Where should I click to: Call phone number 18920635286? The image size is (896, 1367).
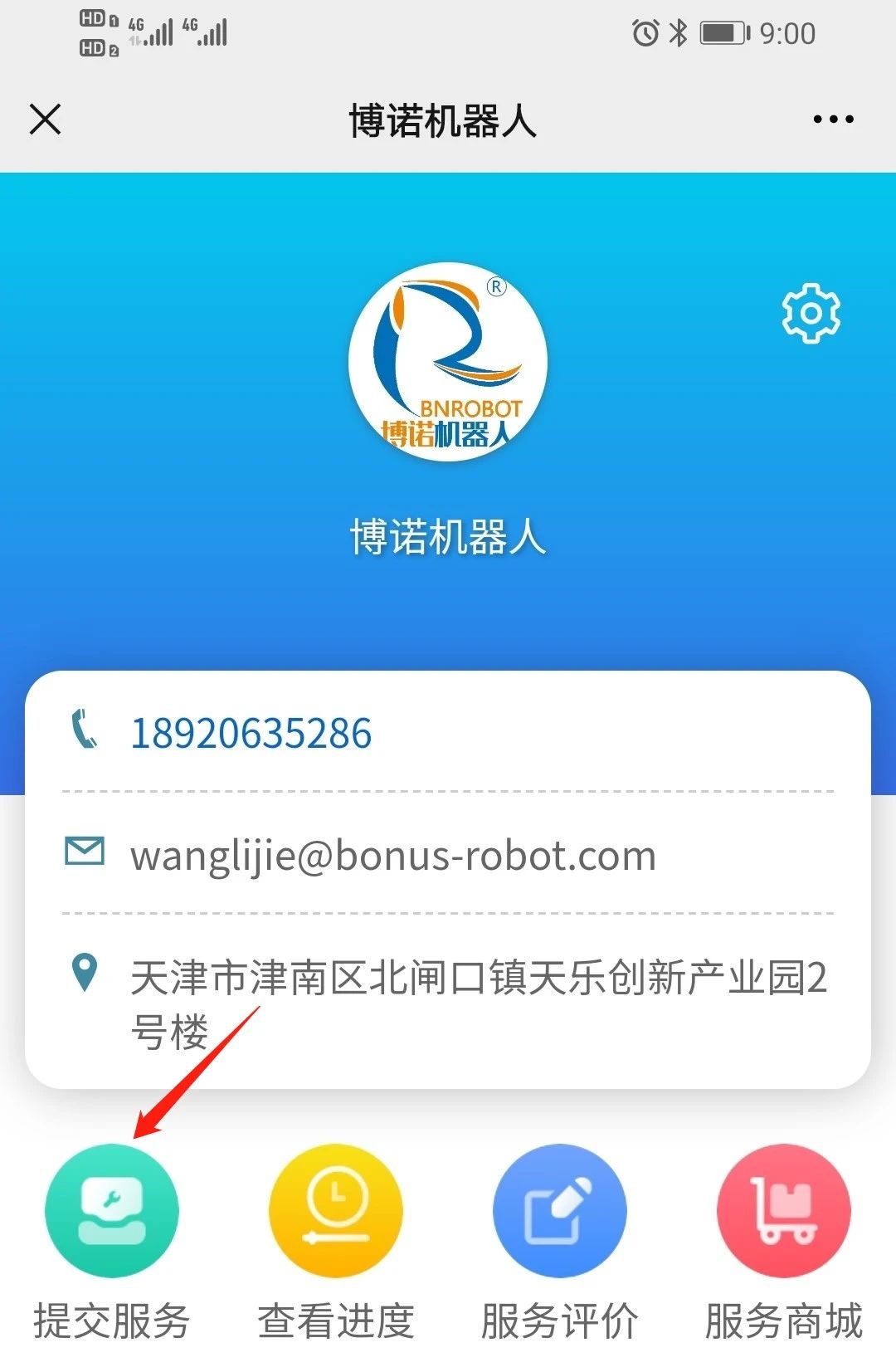251,733
